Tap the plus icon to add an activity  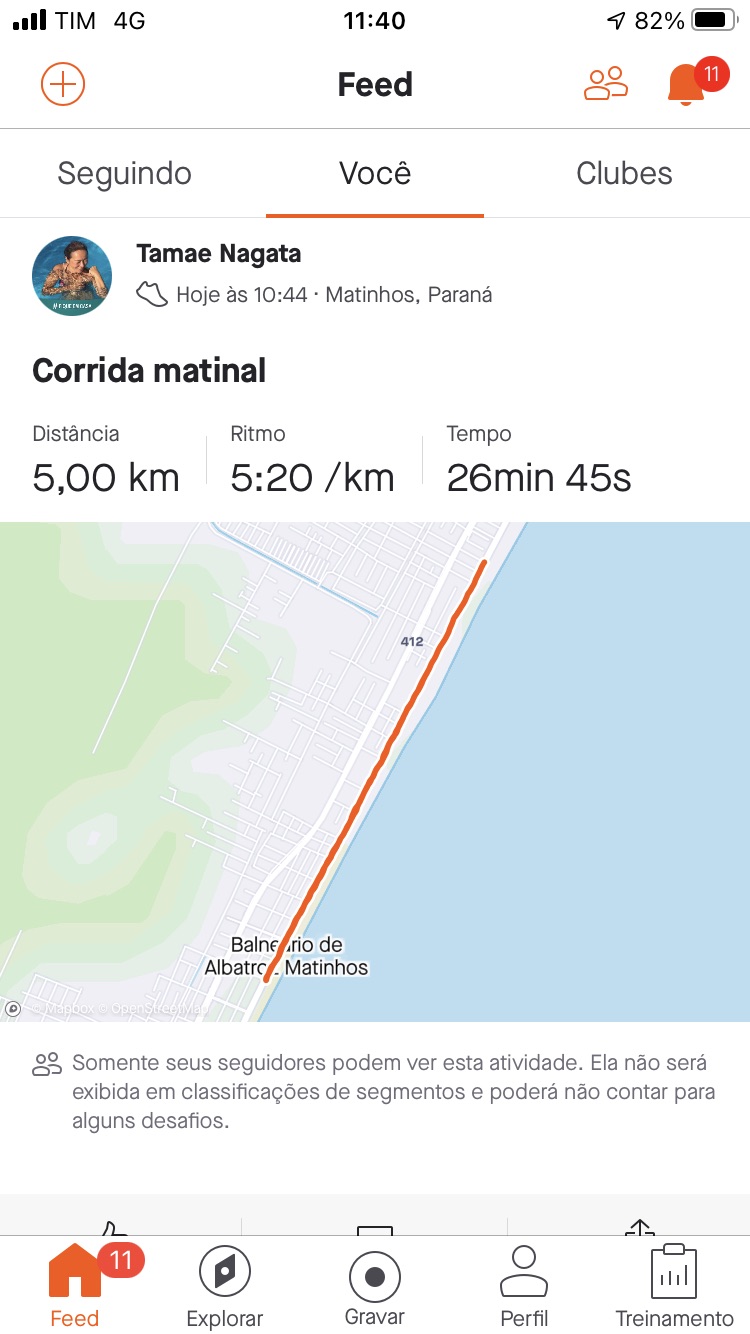coord(63,84)
